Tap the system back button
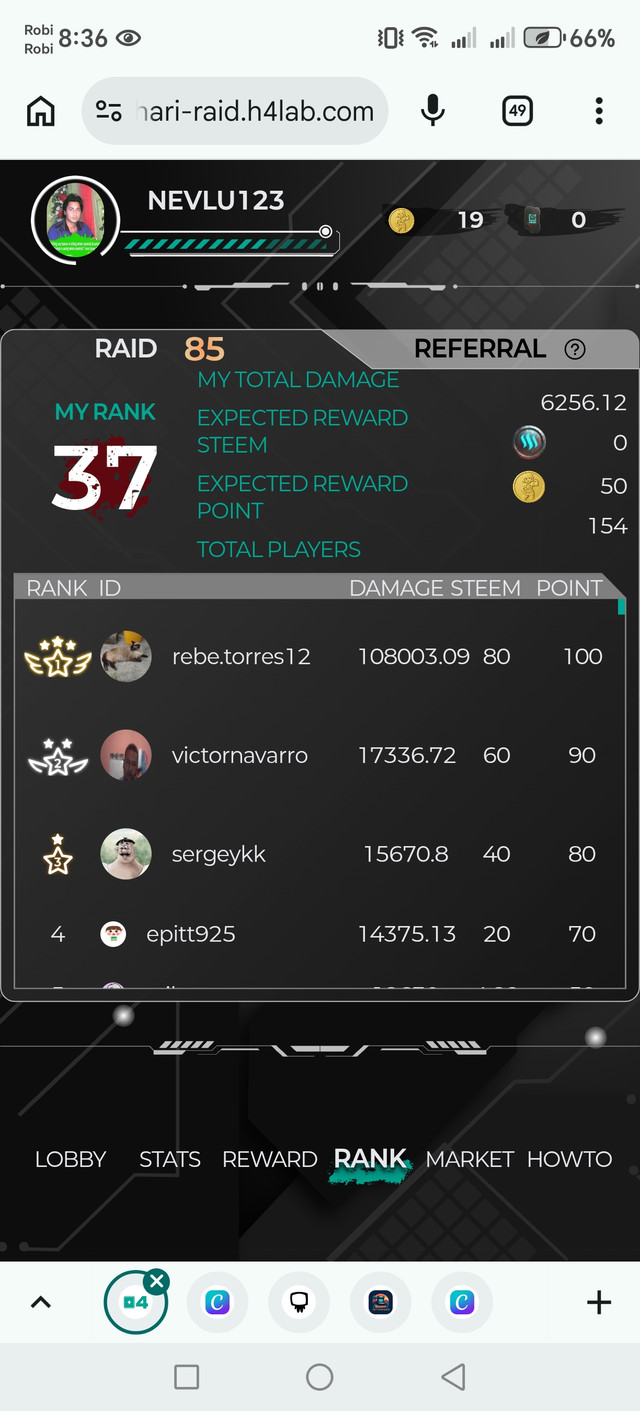 (x=453, y=1377)
